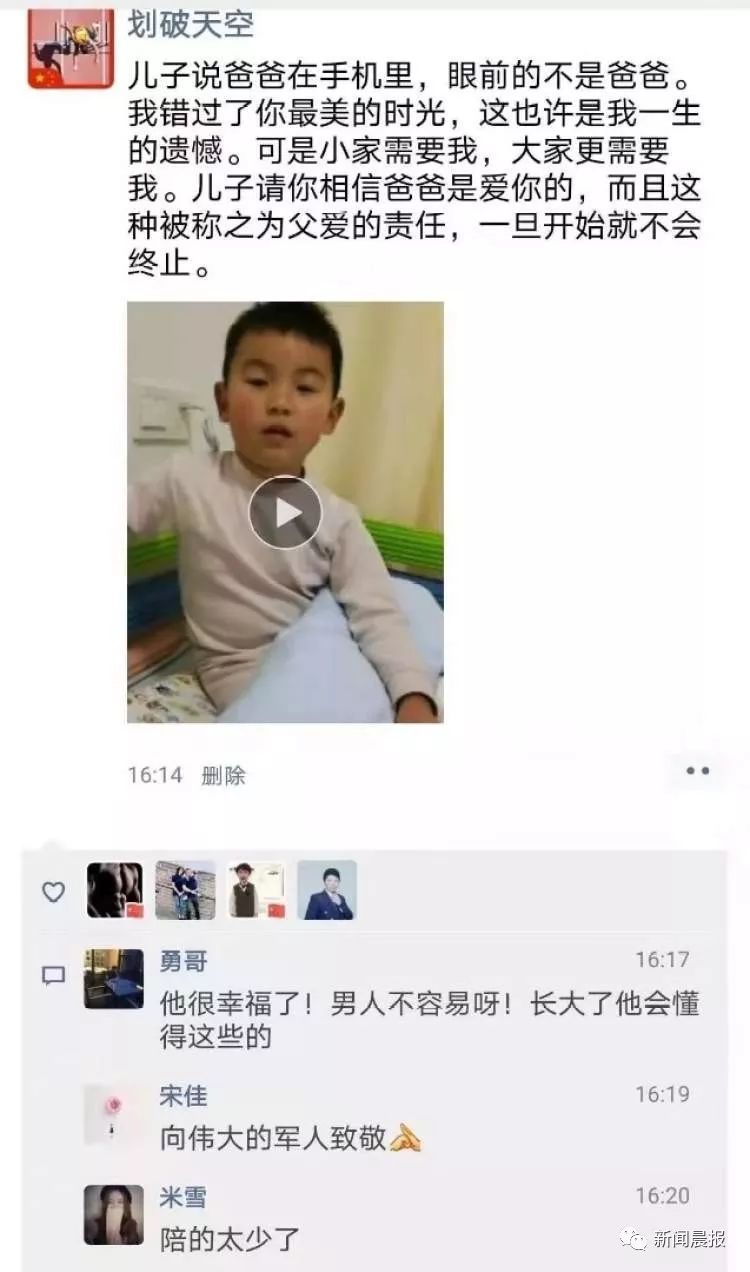Viewport: 750px width, 1272px height.
Task: Tap the first liker's avatar with muscles
Action: [x=115, y=890]
